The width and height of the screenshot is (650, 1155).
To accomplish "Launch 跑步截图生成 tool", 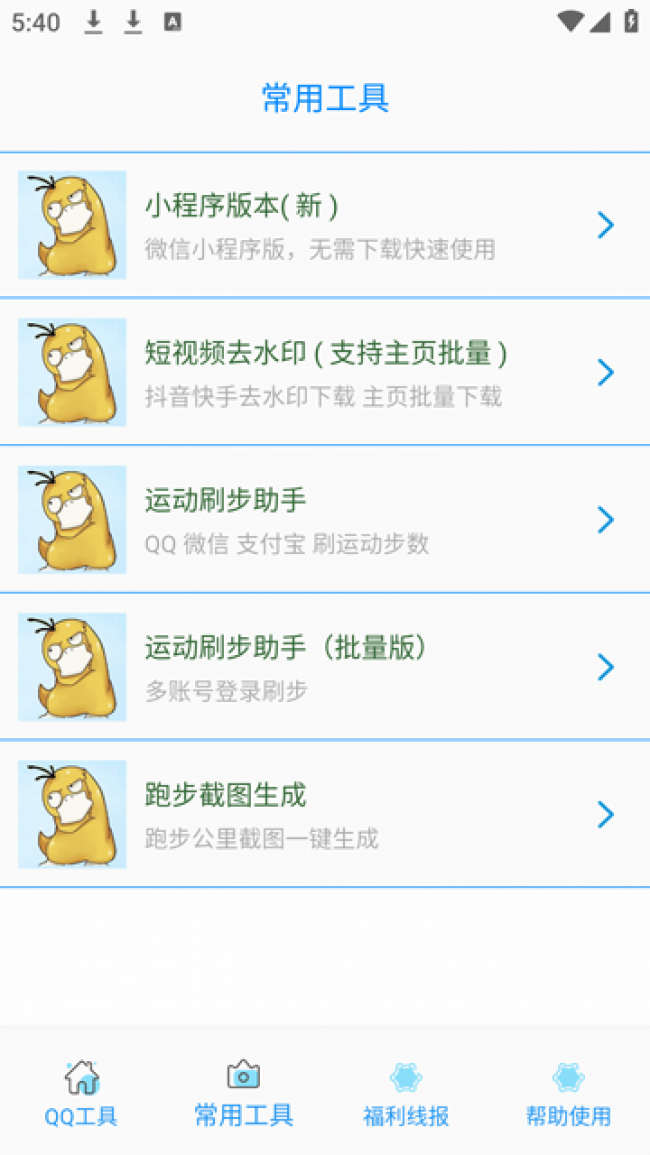I will pos(324,814).
